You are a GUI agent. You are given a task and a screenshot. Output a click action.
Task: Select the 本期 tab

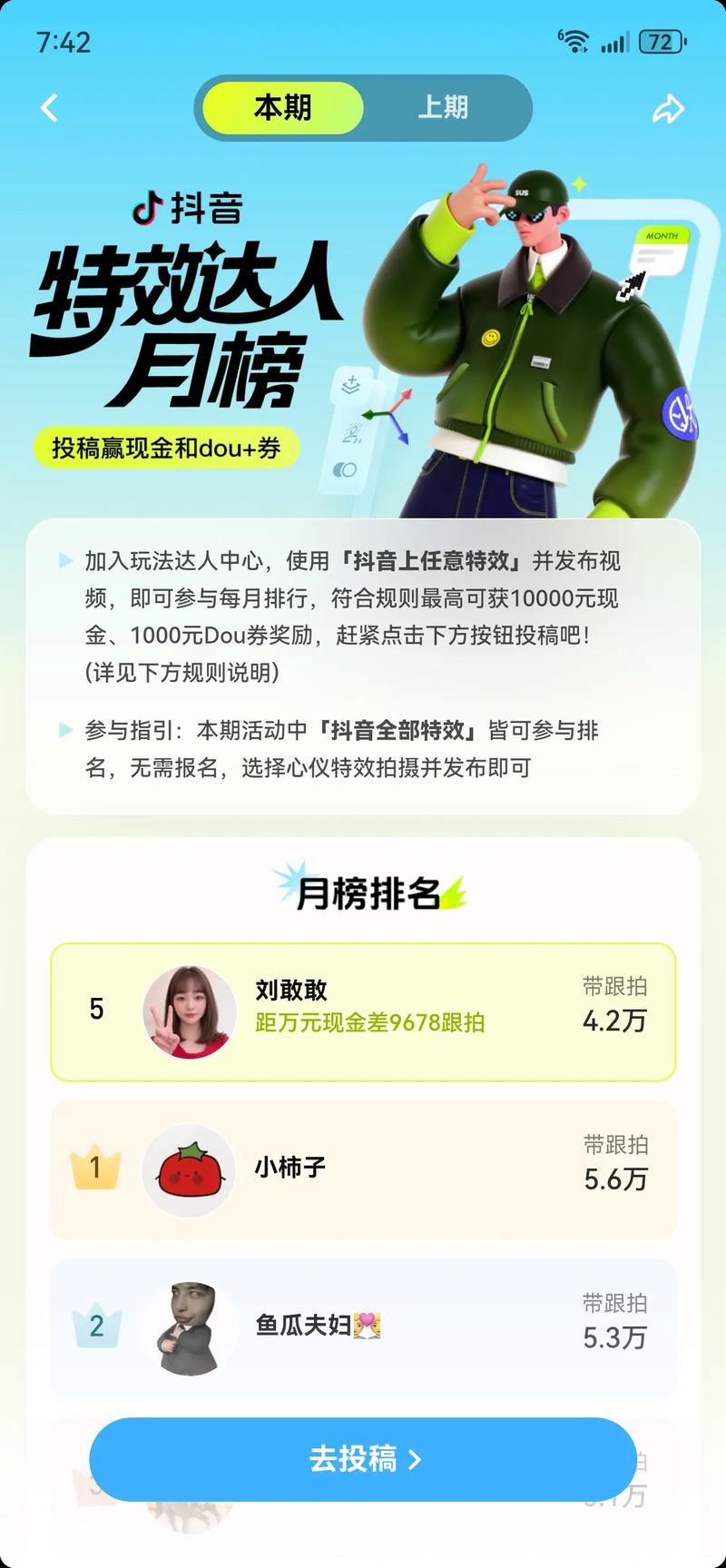(x=281, y=107)
